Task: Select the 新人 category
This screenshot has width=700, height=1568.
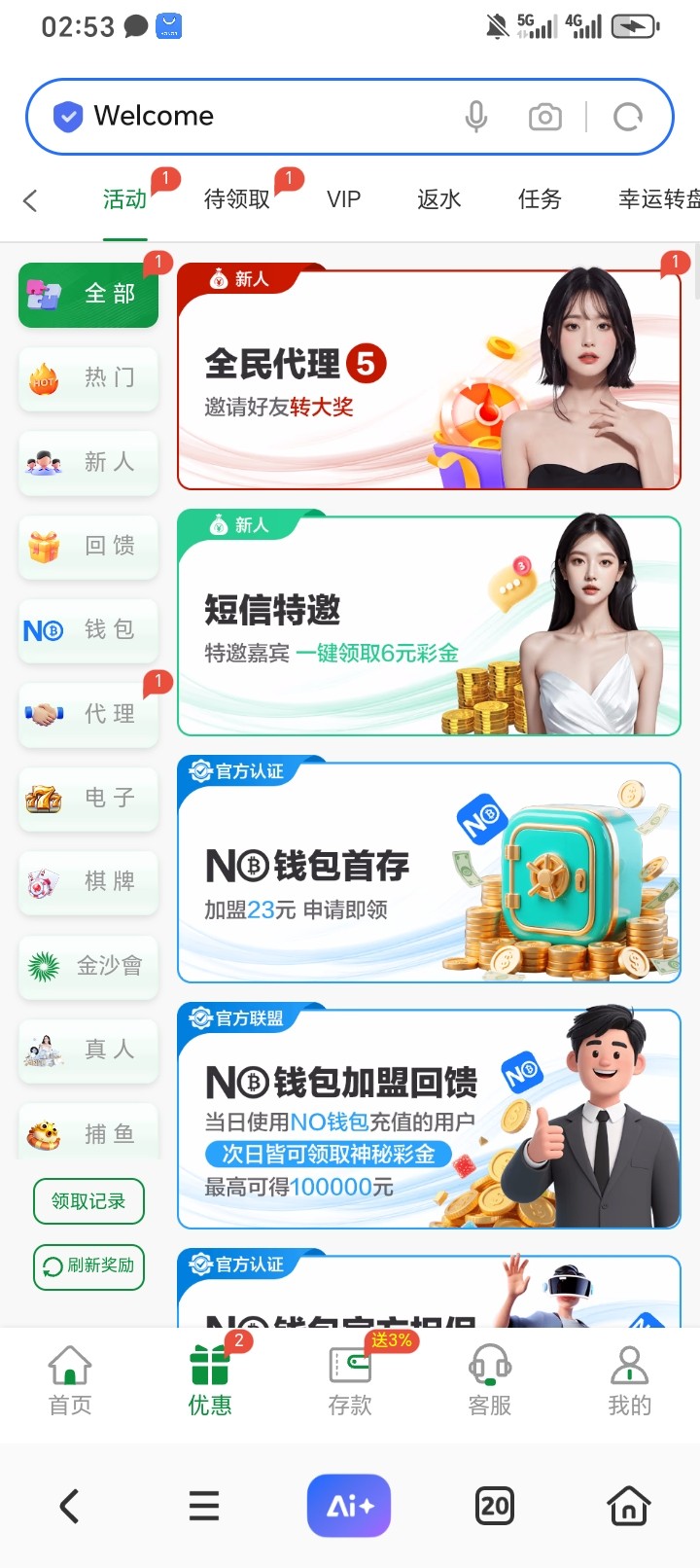Action: (x=88, y=462)
